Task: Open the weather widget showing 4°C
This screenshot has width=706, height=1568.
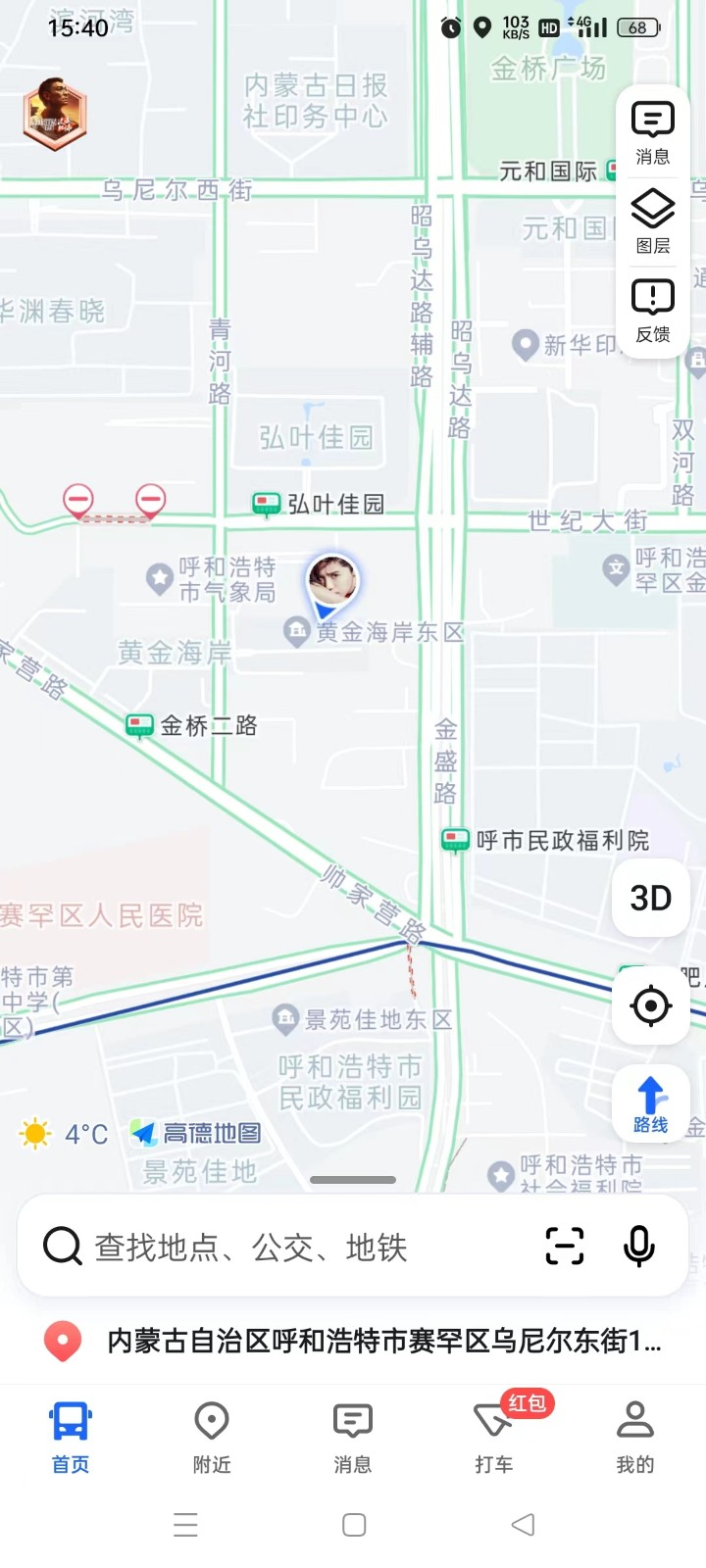Action: click(64, 1134)
